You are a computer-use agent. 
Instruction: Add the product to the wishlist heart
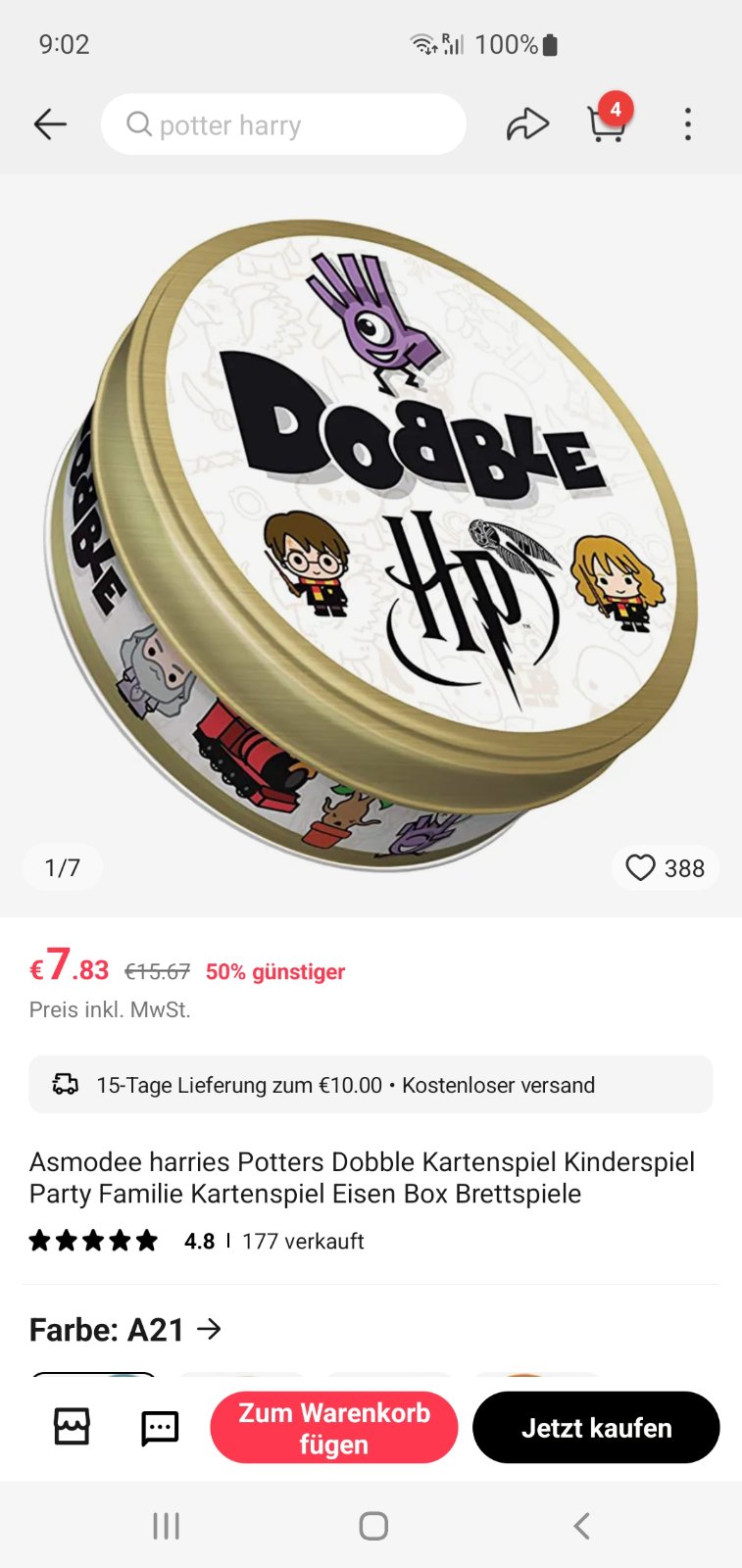(641, 868)
